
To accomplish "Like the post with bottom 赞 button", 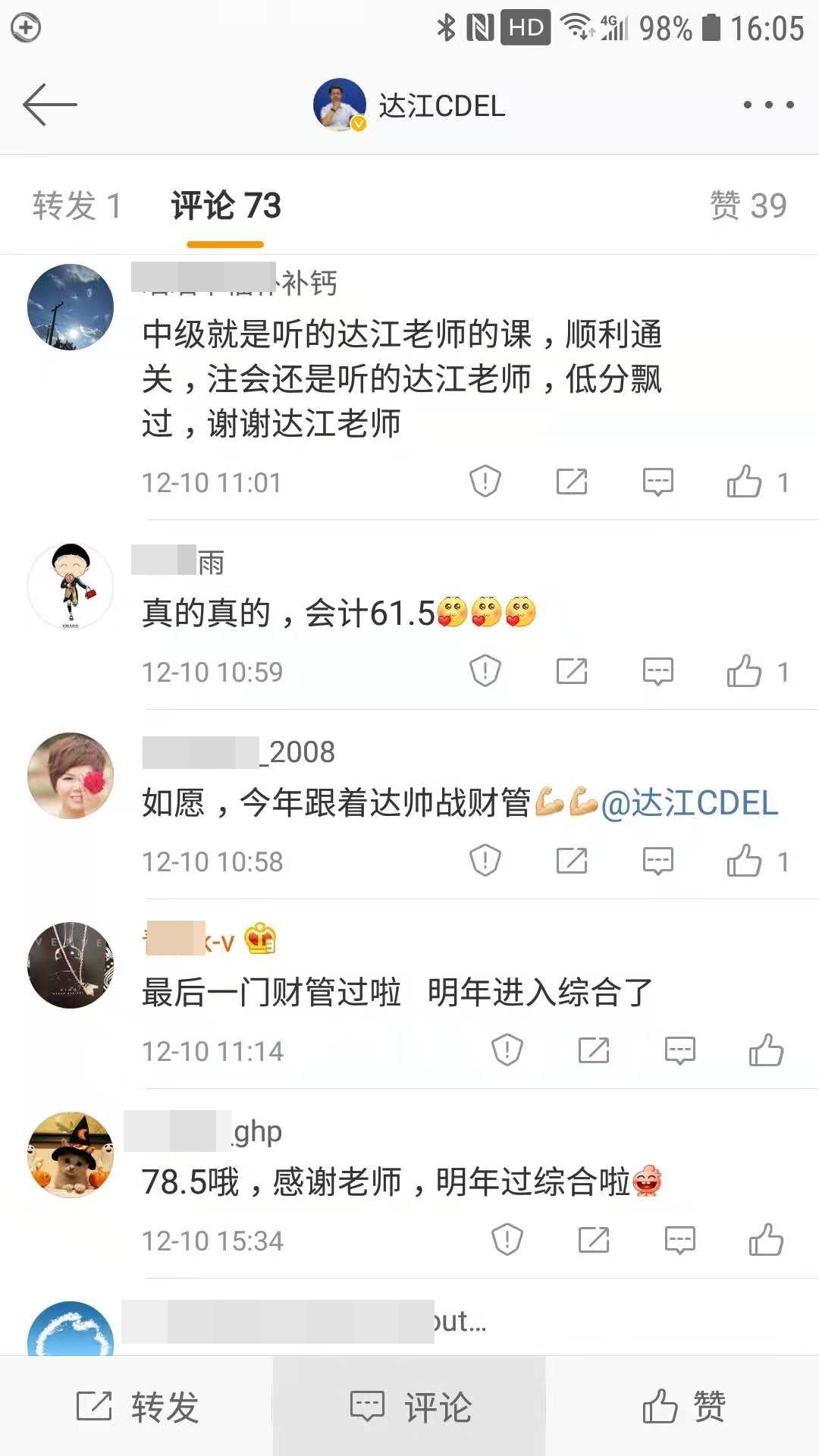I will coord(682,1407).
